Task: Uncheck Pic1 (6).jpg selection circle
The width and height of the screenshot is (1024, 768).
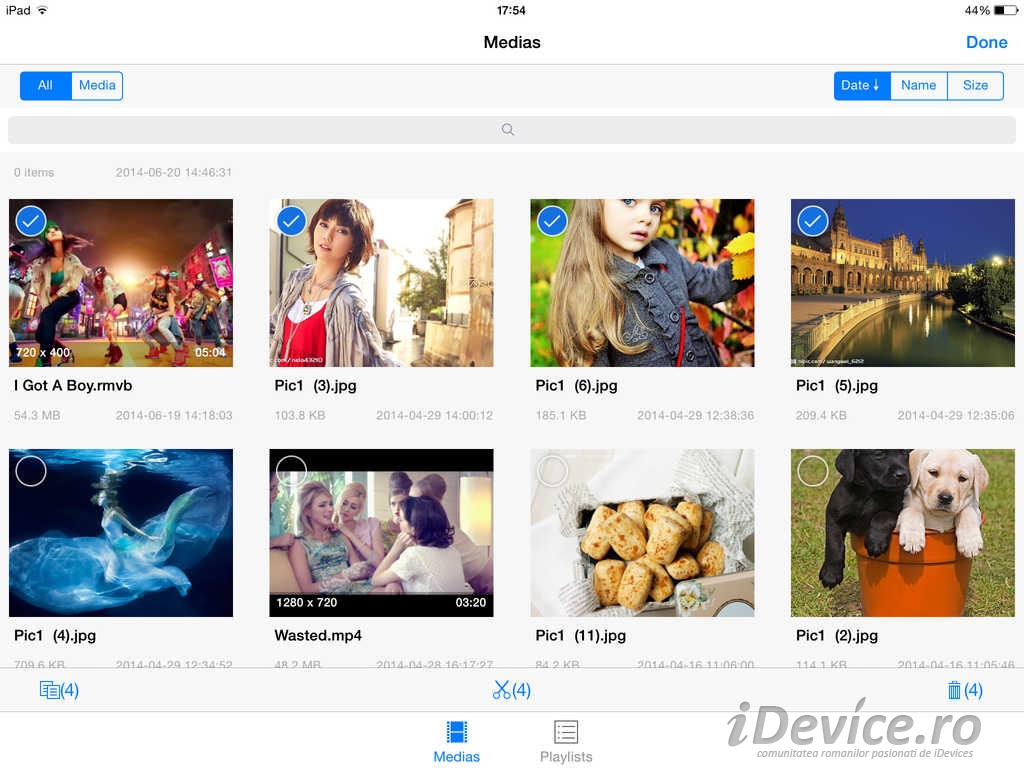Action: tap(552, 221)
